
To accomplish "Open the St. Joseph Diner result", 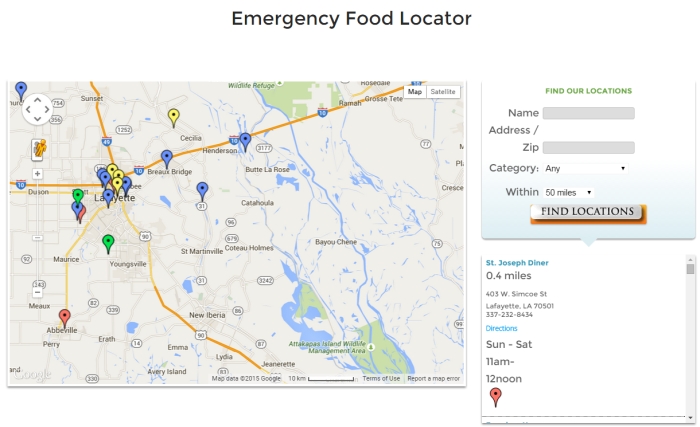I will 512,263.
